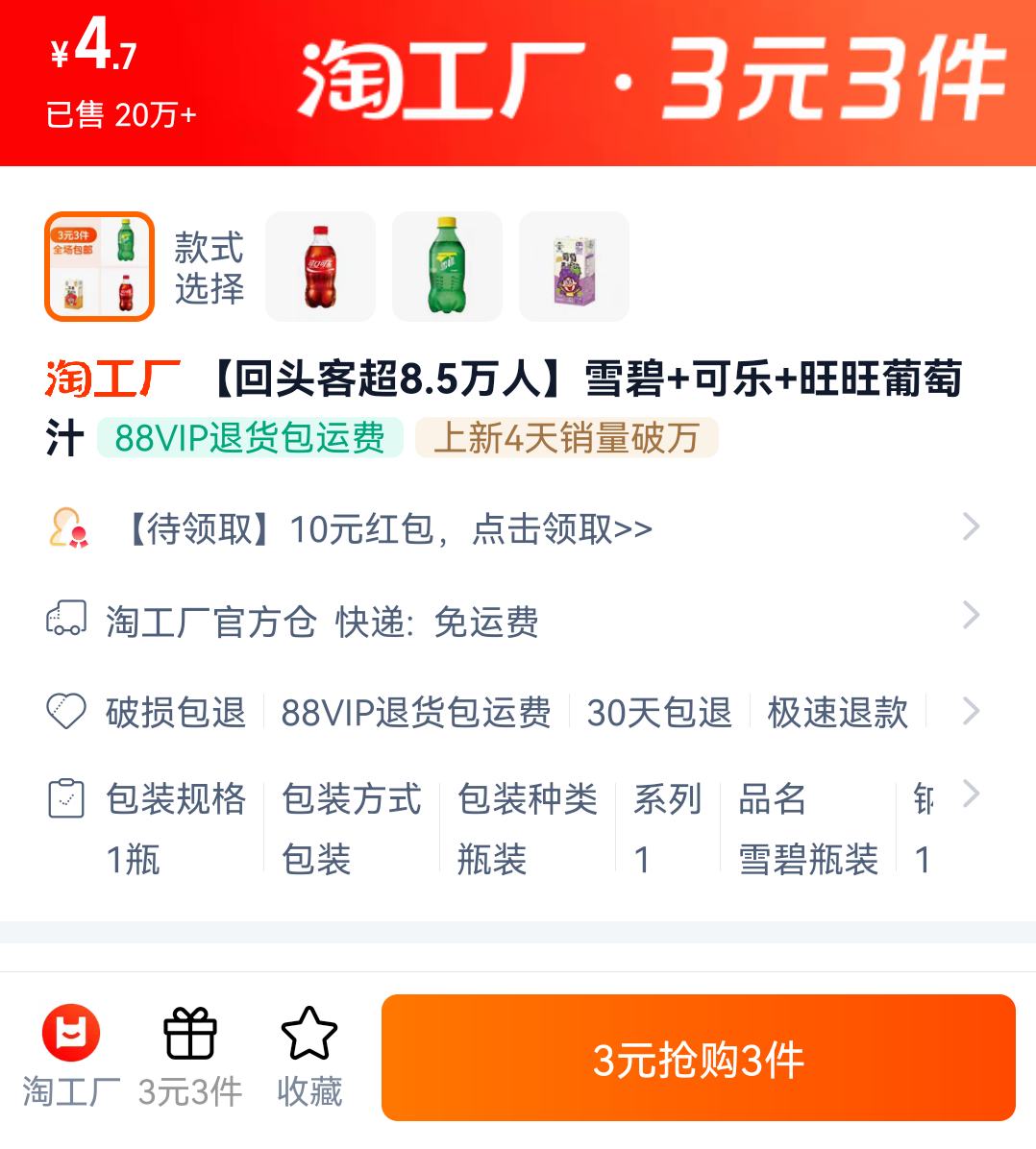Open 淘工厂官方仓 shipping details
Screen dimensions: 1036x1149
[x=322, y=622]
